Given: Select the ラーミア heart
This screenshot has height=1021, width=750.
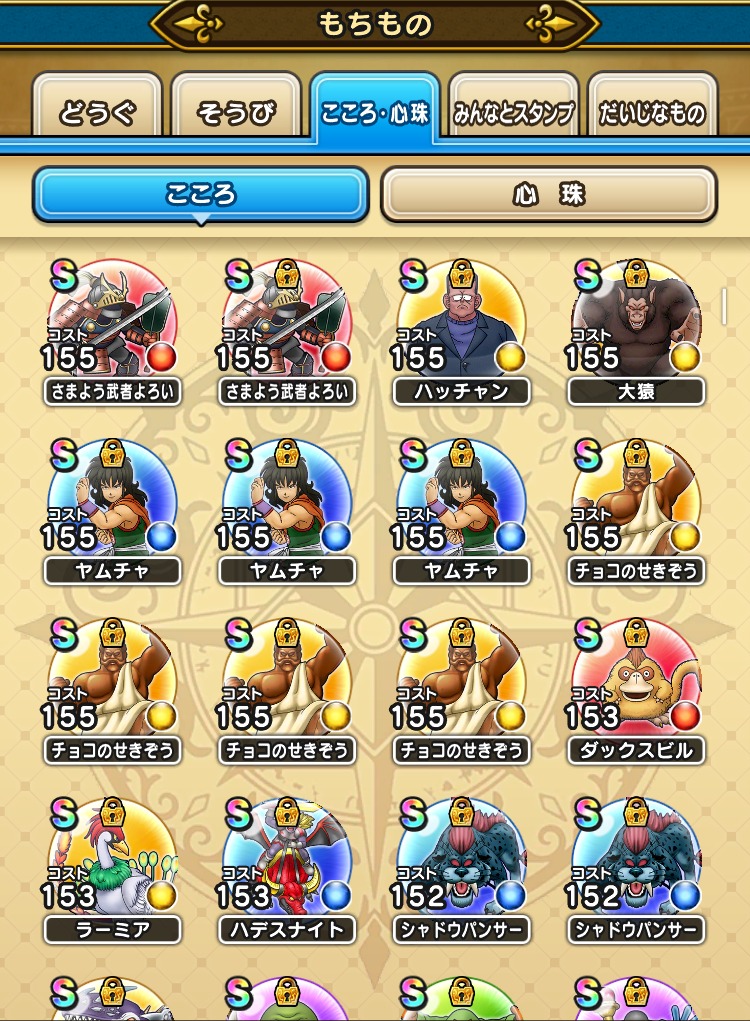Looking at the screenshot, I should pos(112,870).
